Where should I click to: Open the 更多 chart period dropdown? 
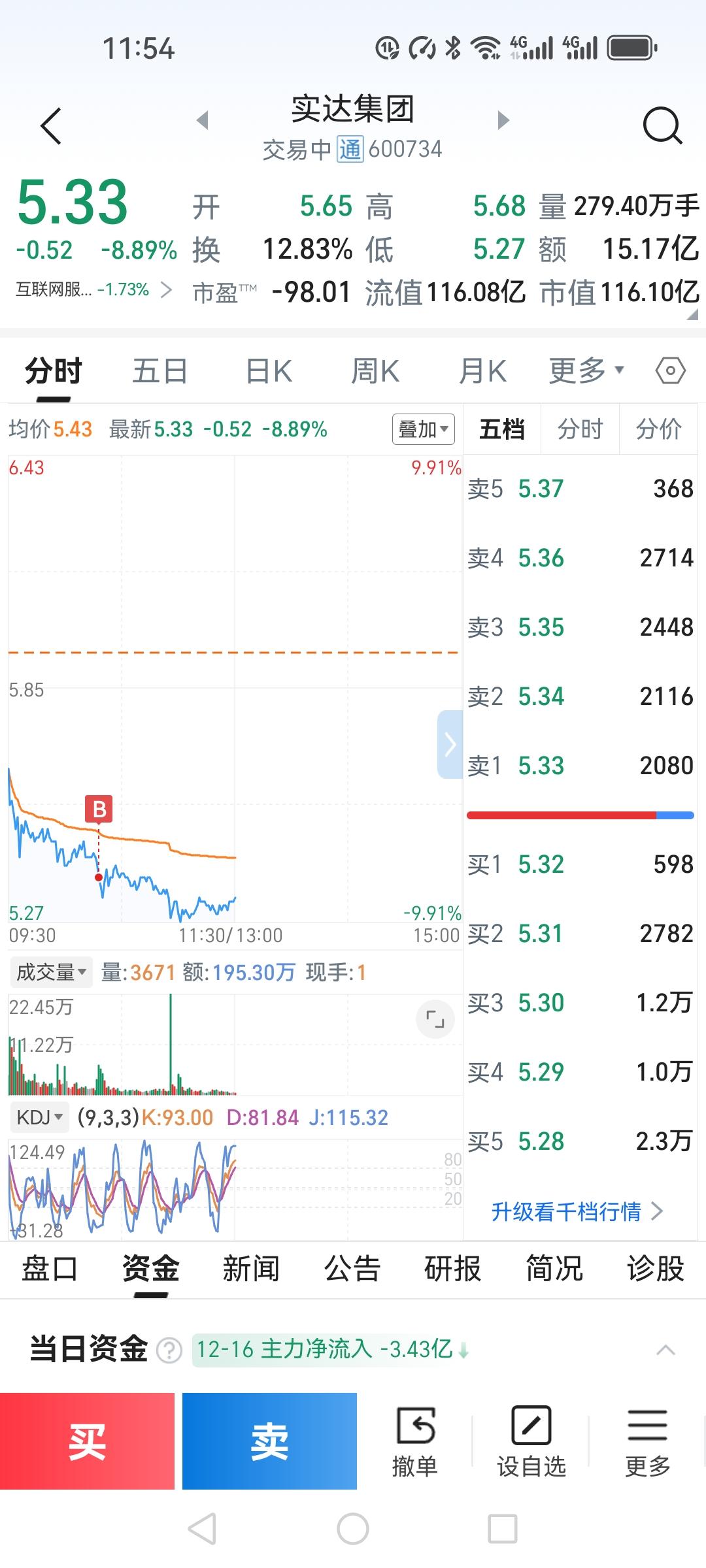coord(586,370)
